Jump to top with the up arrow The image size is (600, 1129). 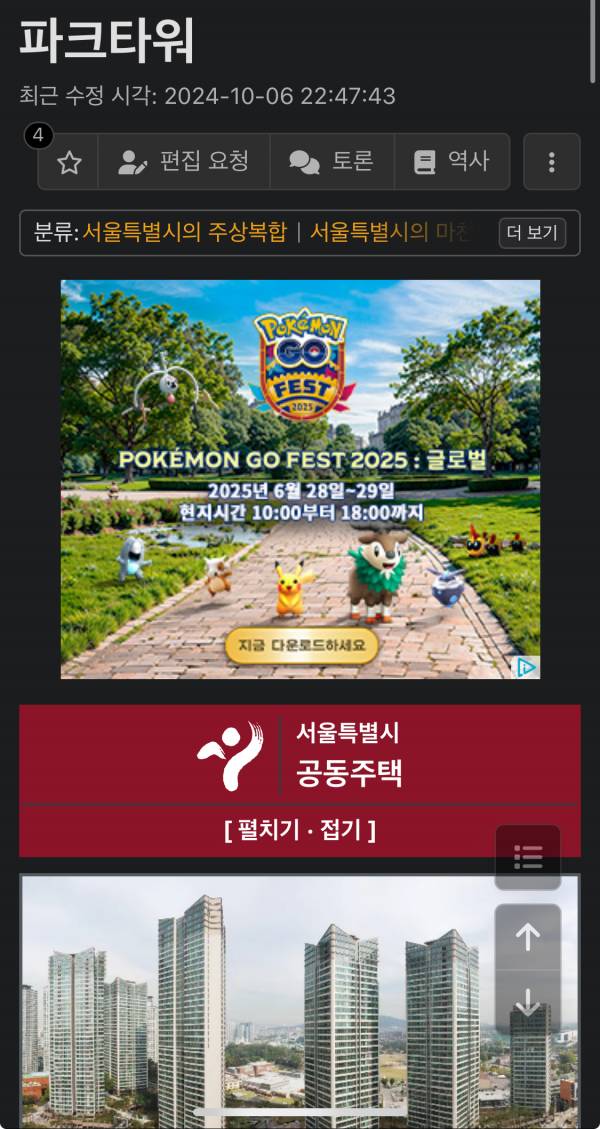tap(527, 937)
